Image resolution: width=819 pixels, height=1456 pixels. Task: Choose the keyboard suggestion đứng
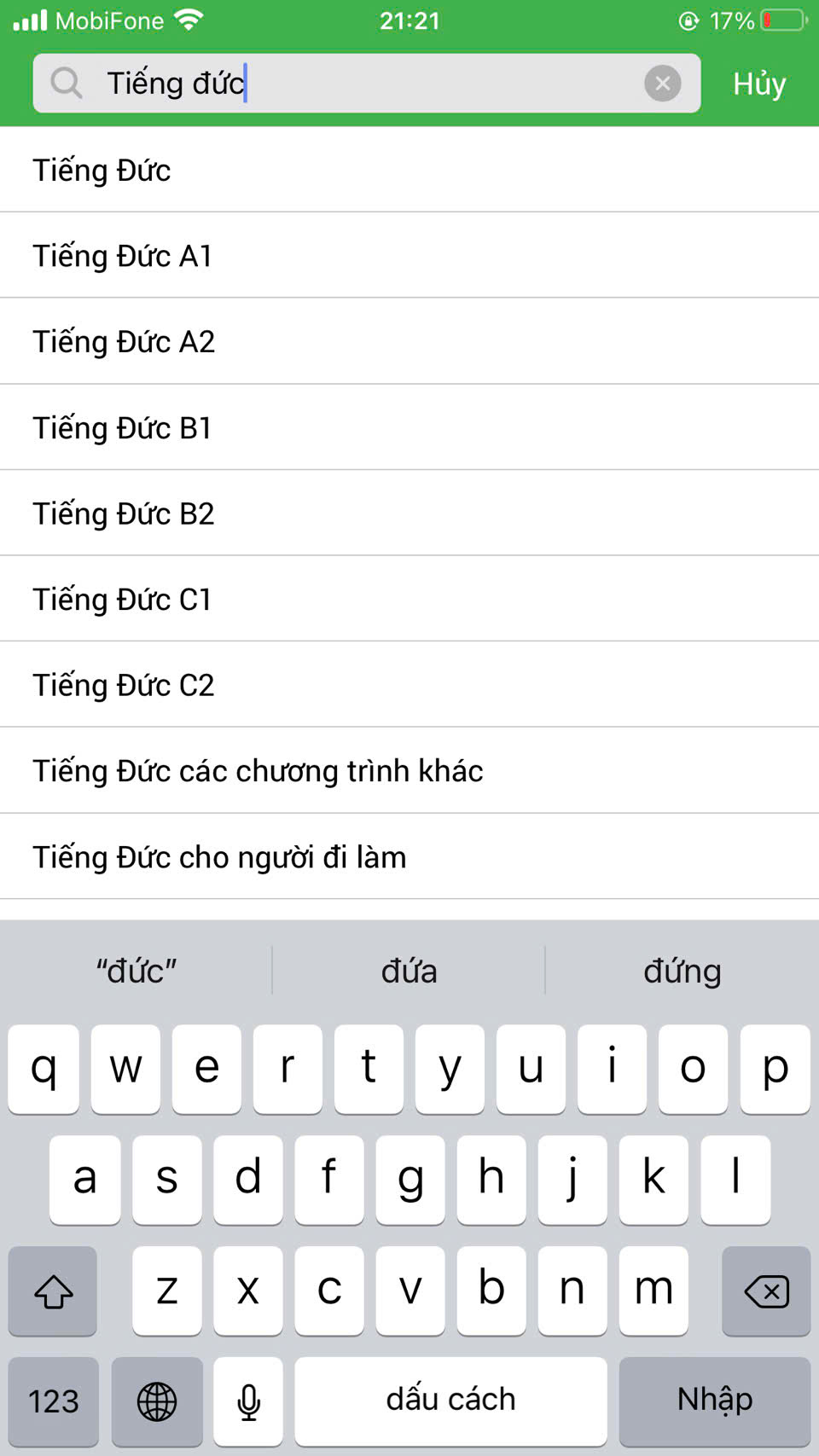(682, 972)
